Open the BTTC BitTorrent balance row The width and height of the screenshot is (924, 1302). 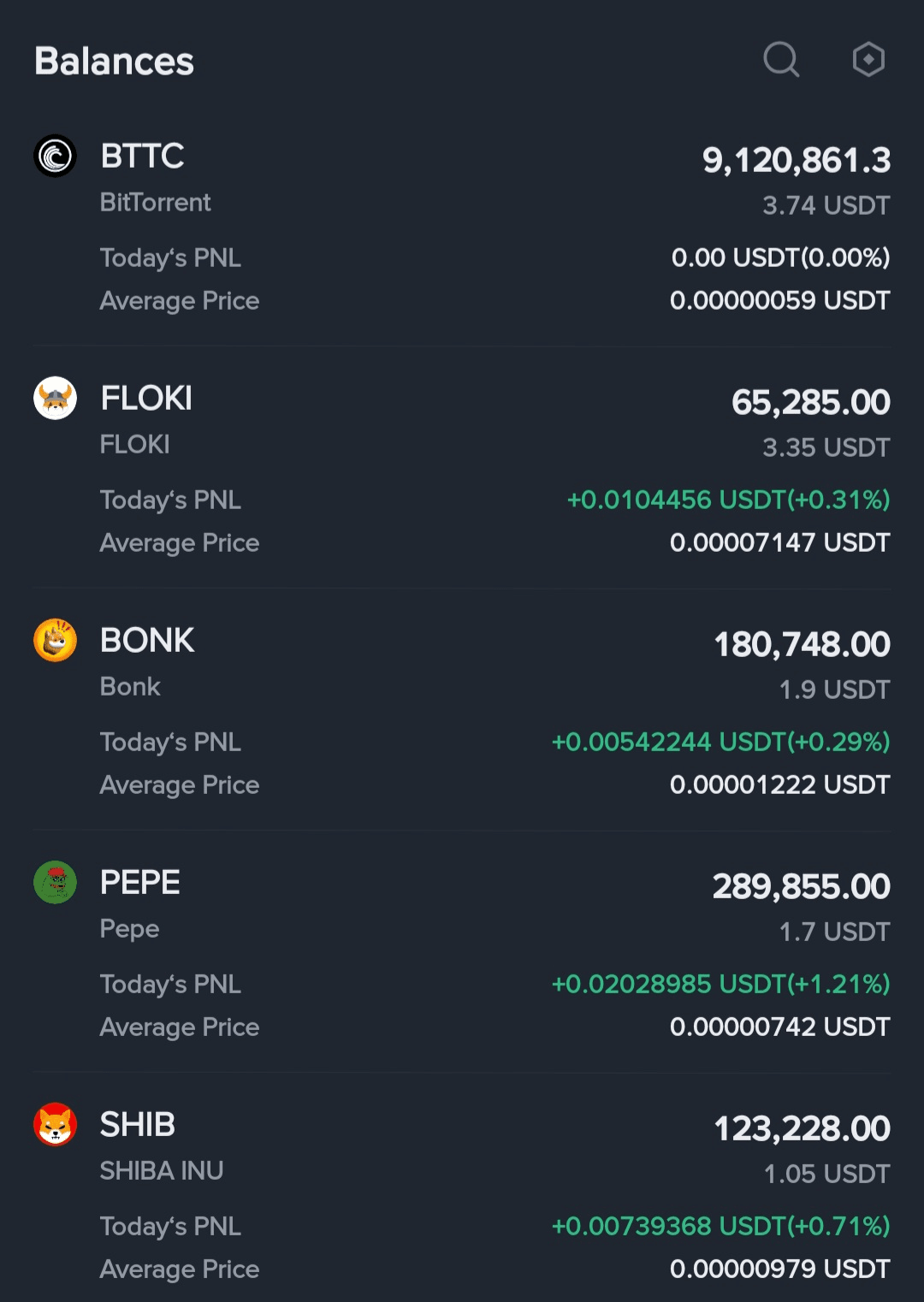(x=462, y=226)
